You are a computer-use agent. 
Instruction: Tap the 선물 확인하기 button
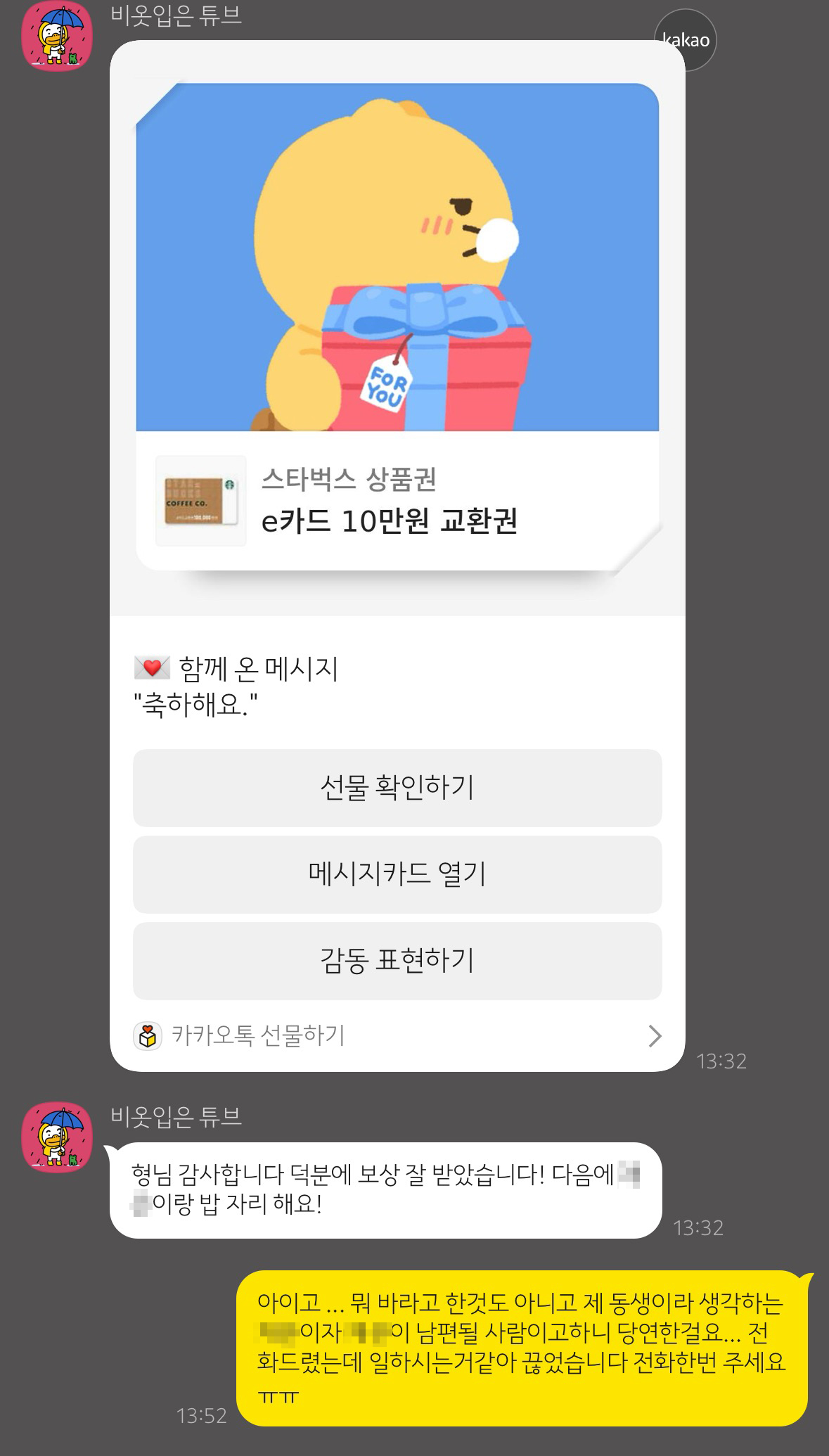click(x=397, y=788)
